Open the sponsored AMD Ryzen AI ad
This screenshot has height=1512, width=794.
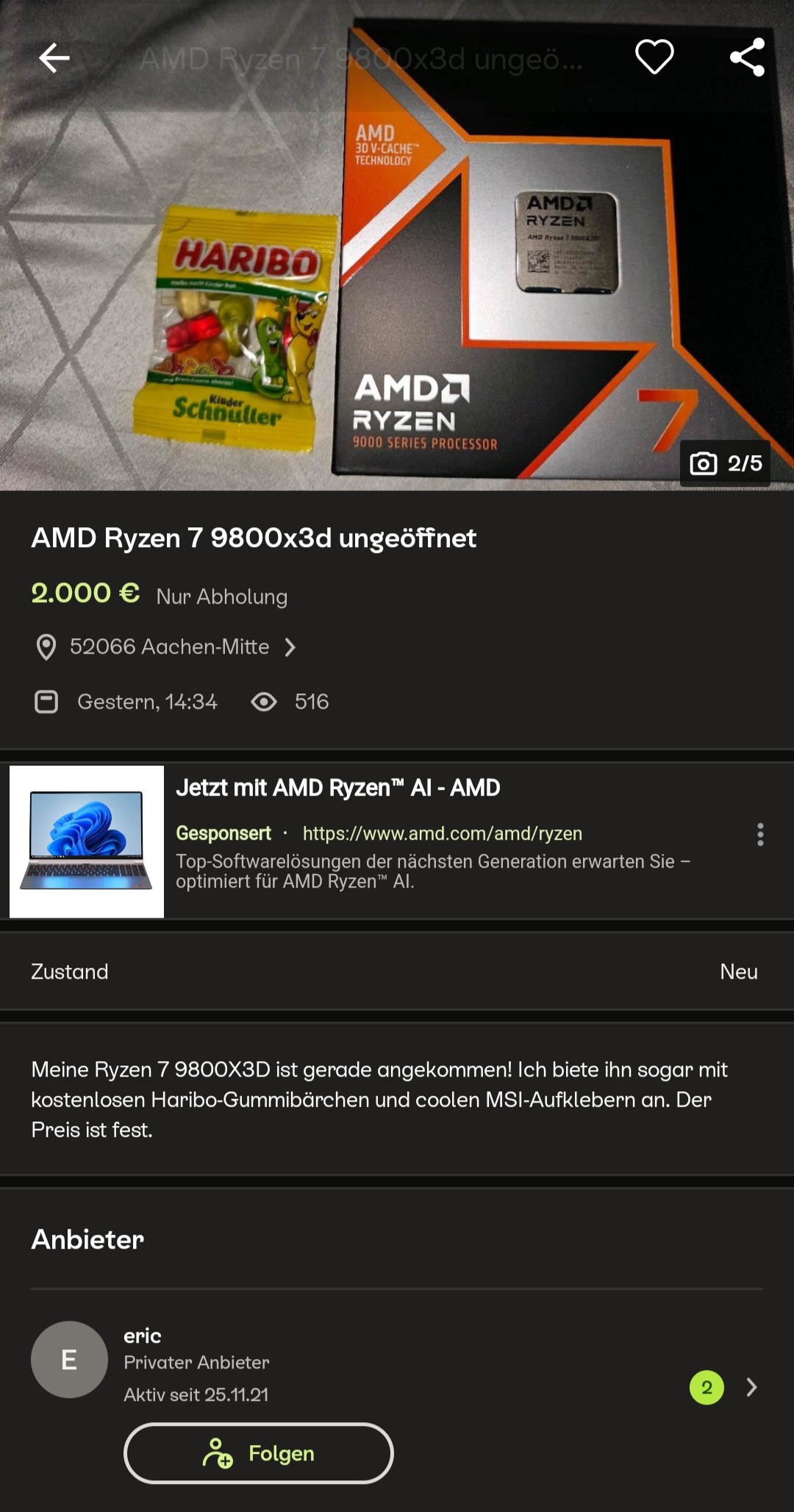pyautogui.click(x=337, y=788)
